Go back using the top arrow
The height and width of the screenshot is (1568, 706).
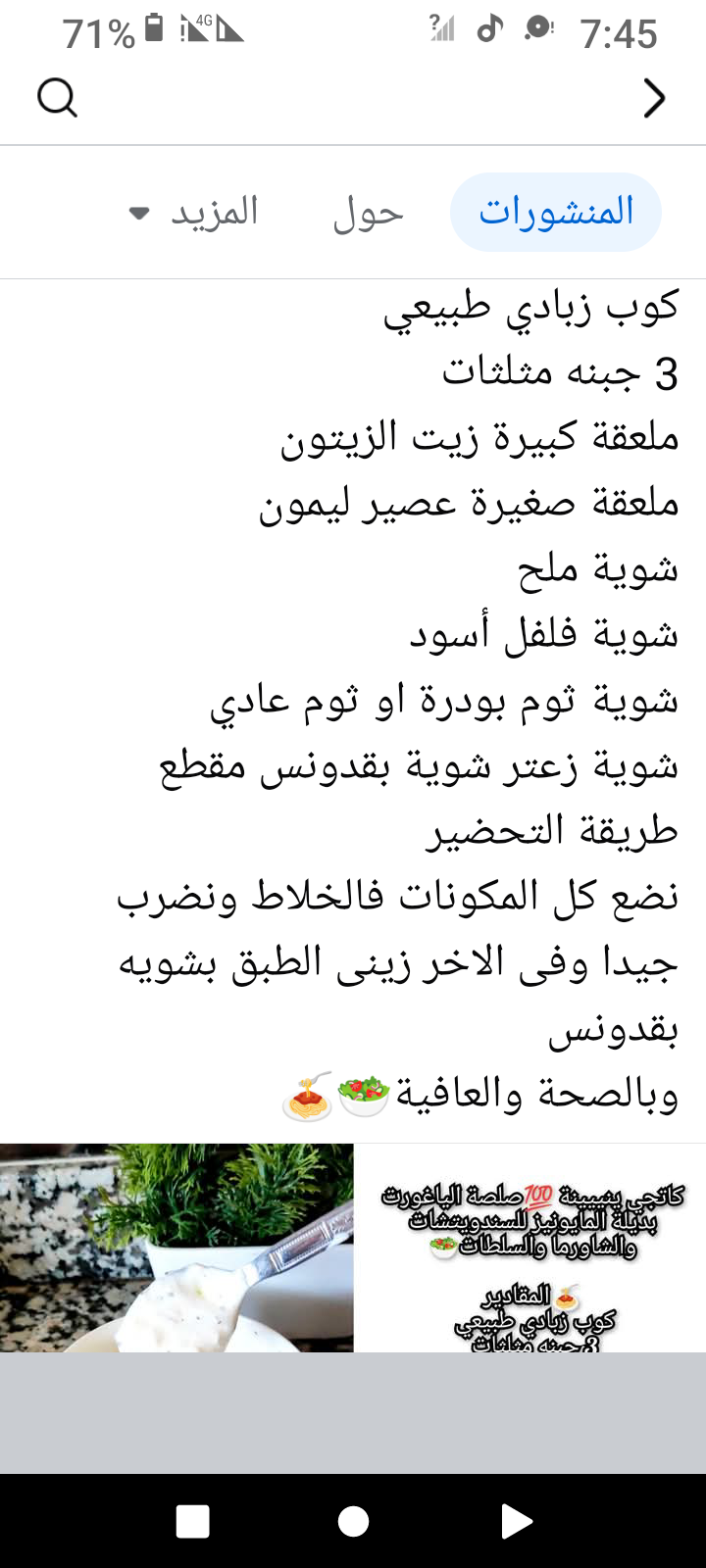(654, 98)
